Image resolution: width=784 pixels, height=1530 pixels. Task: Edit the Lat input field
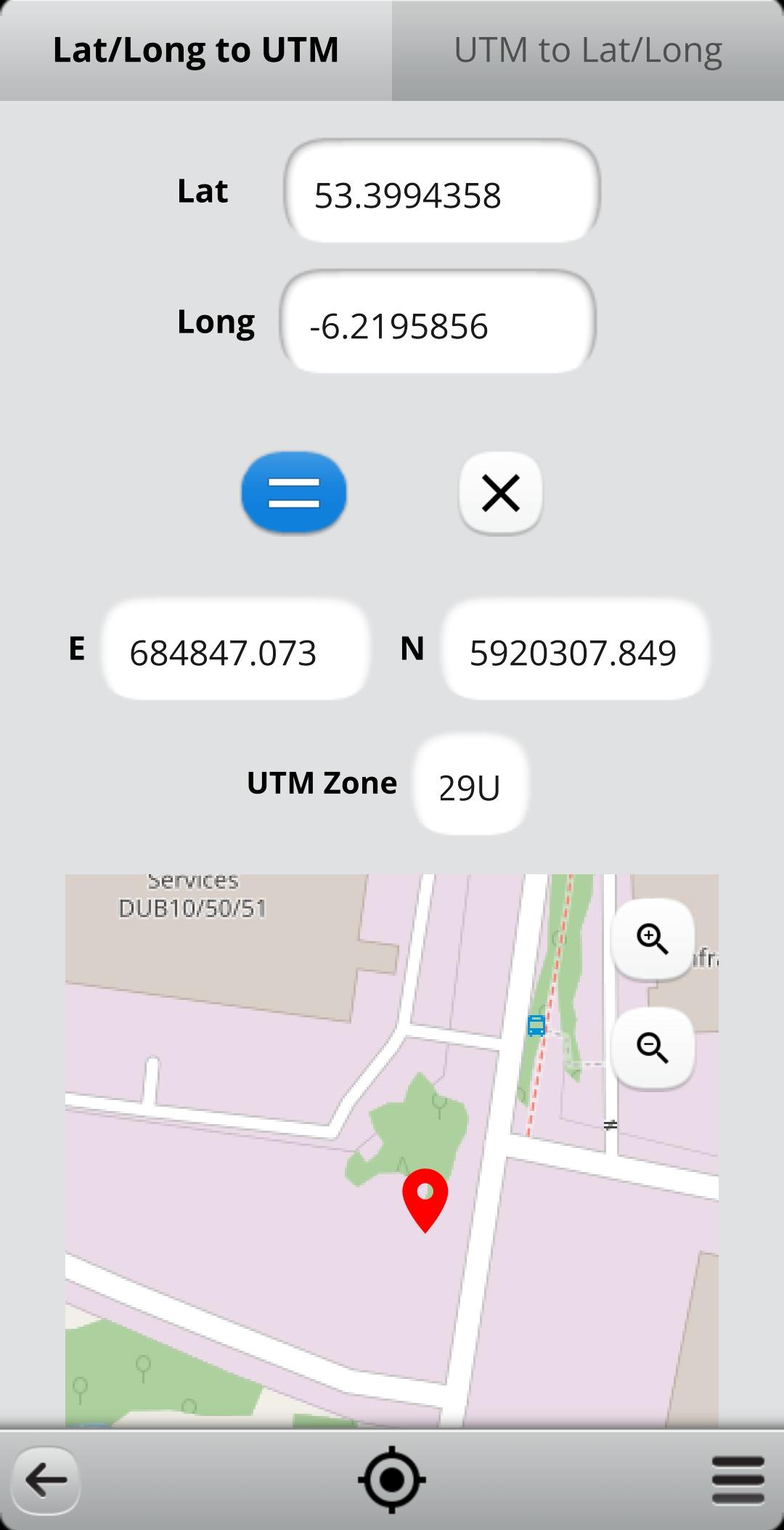441,193
